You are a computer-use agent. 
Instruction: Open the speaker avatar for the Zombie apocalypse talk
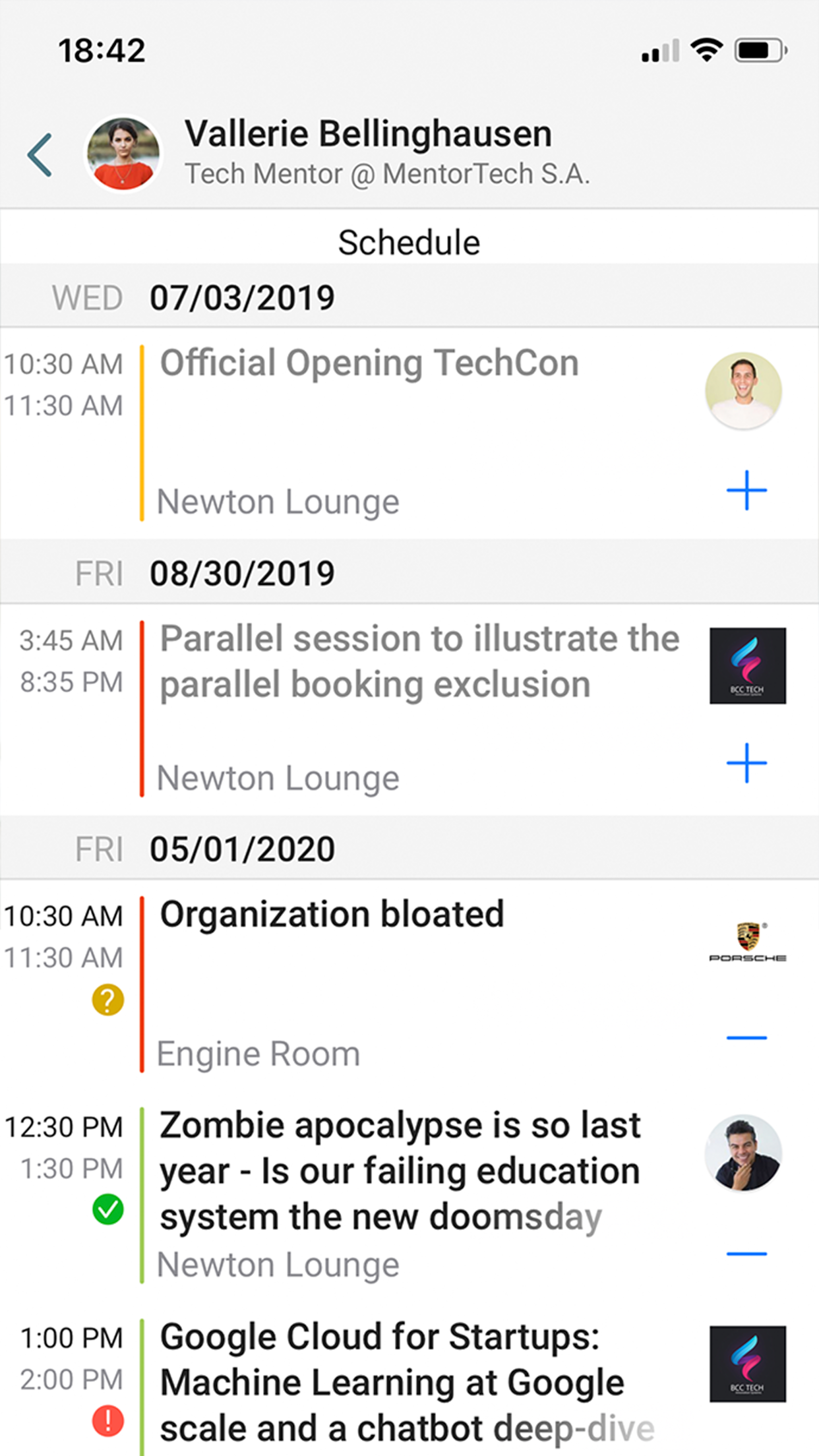pyautogui.click(x=743, y=1154)
